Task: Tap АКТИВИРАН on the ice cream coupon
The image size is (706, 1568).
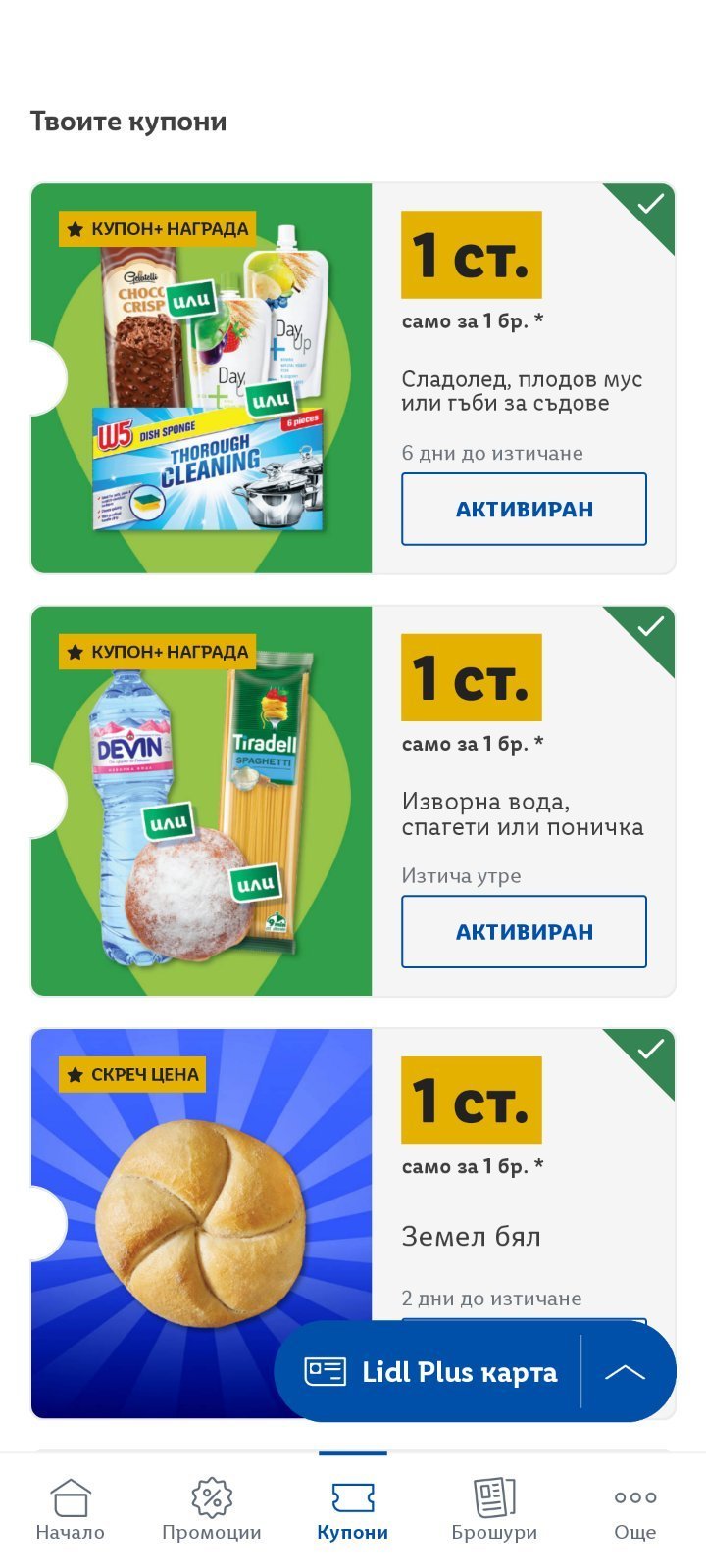Action: click(x=524, y=509)
